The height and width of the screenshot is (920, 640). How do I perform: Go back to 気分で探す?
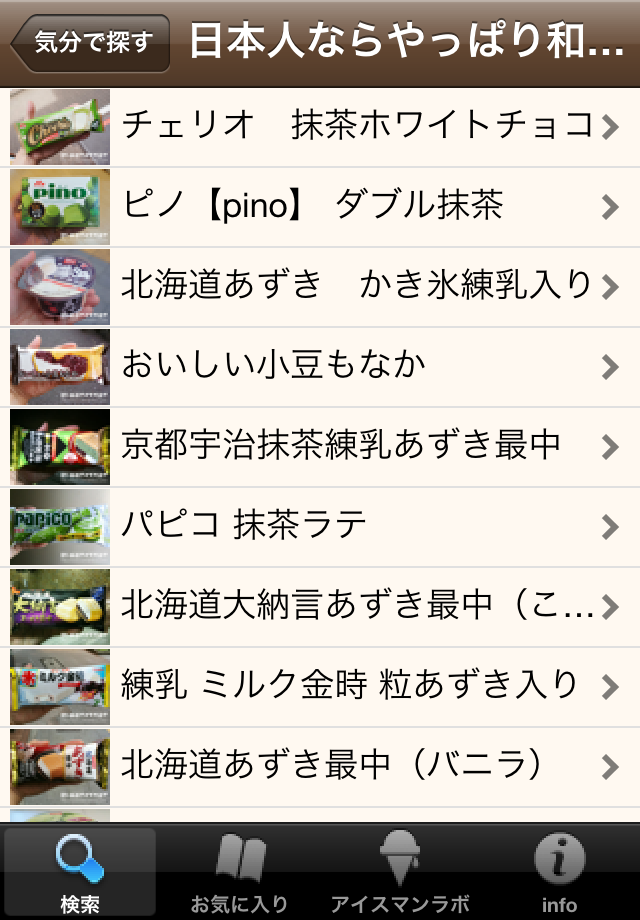[91, 43]
